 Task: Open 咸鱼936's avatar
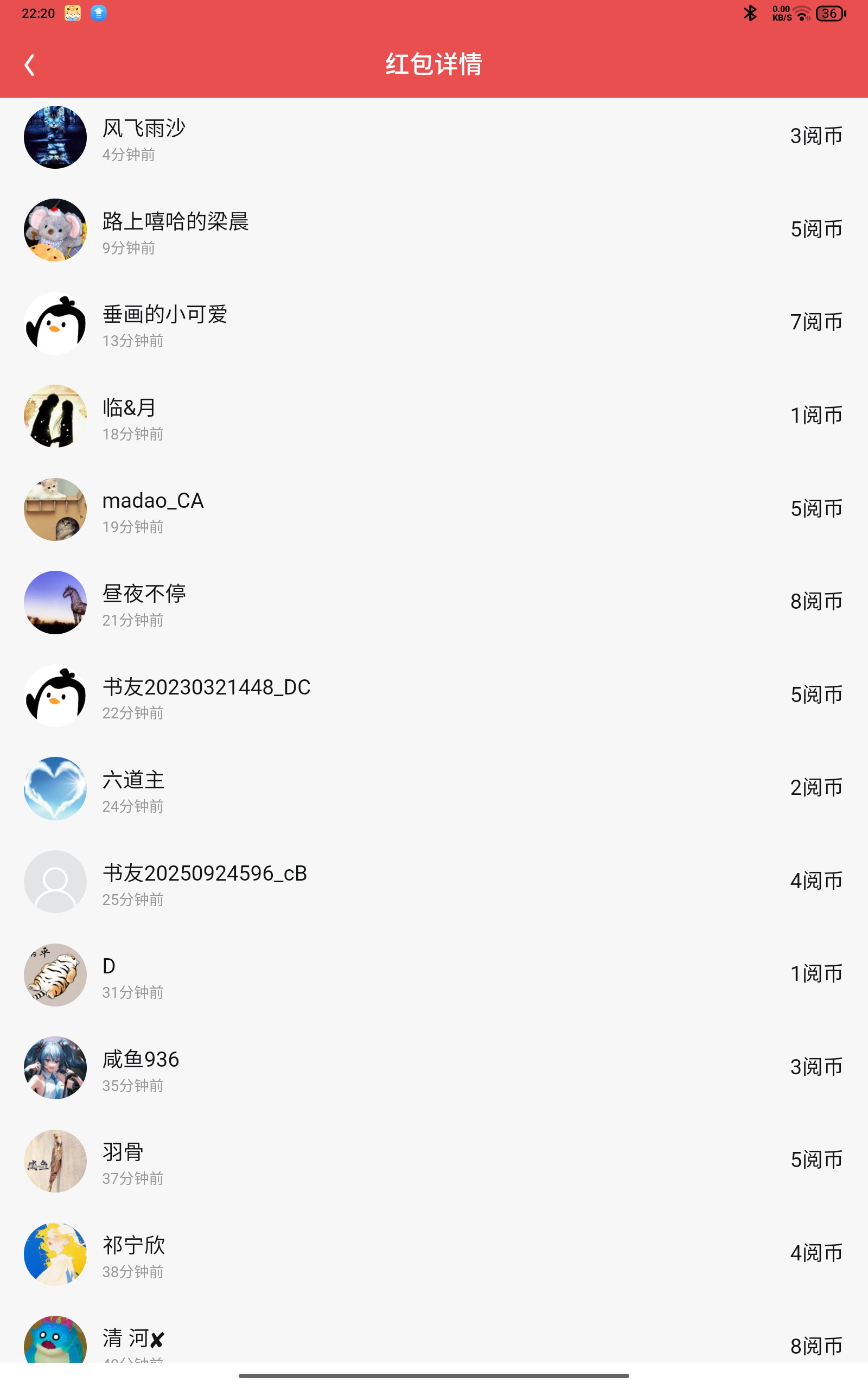[x=55, y=1068]
